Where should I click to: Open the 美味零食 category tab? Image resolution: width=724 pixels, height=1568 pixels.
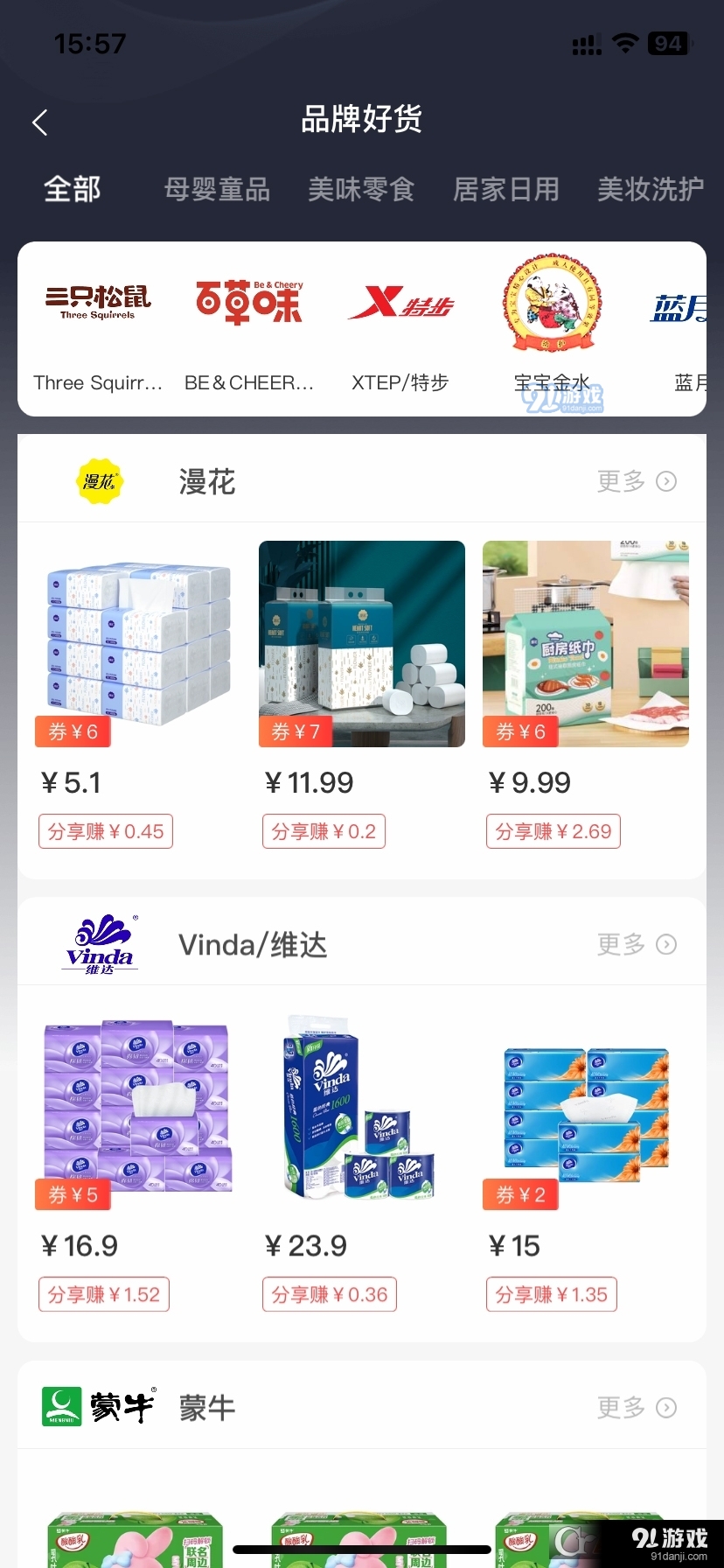pyautogui.click(x=361, y=189)
